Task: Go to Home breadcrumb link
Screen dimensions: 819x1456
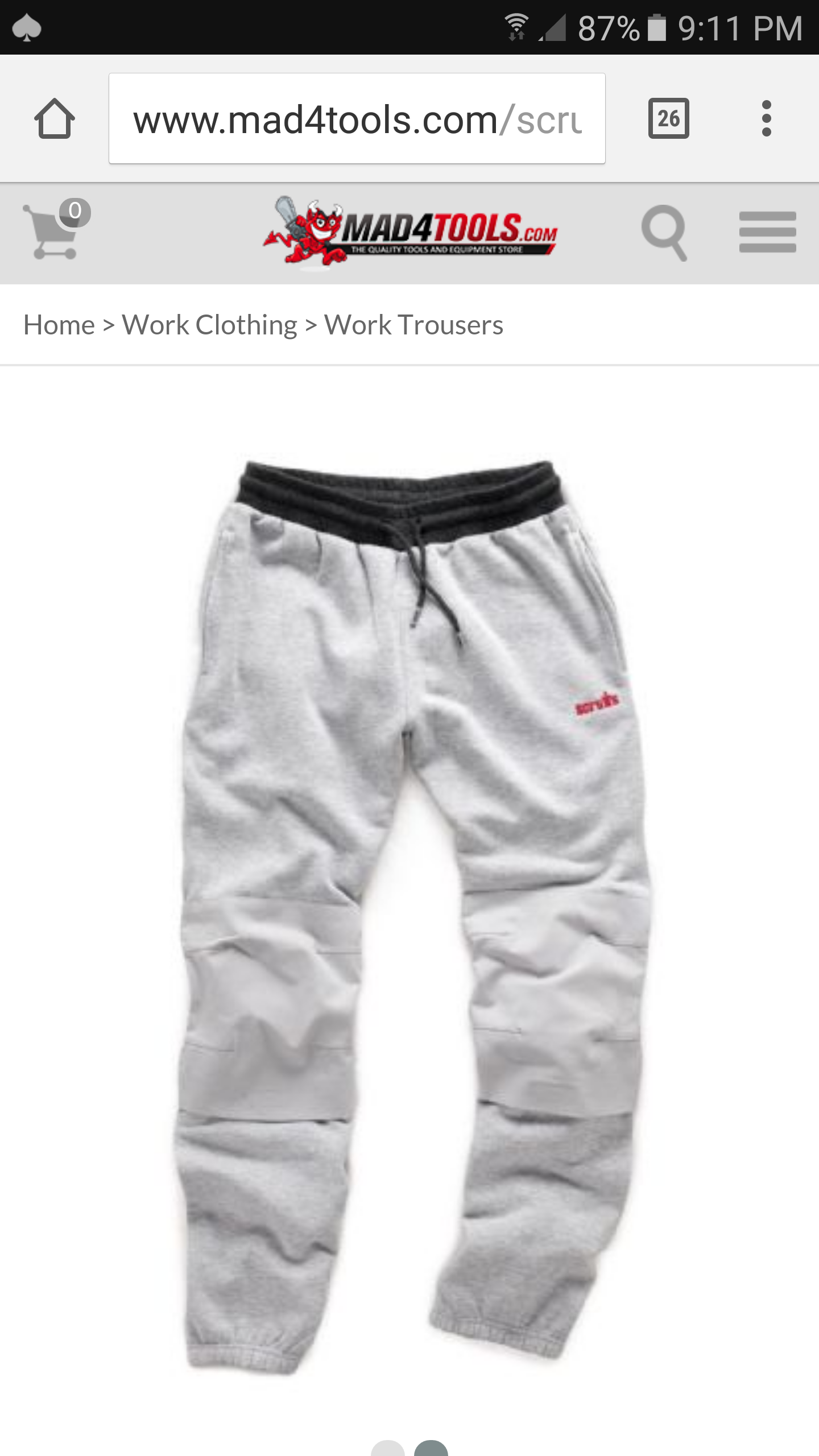Action: click(x=59, y=325)
